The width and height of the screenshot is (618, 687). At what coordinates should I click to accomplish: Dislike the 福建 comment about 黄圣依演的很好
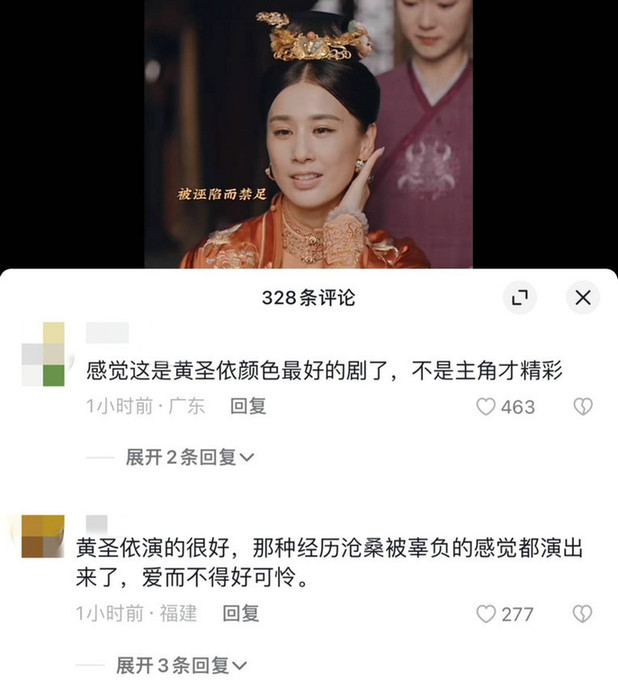583,614
